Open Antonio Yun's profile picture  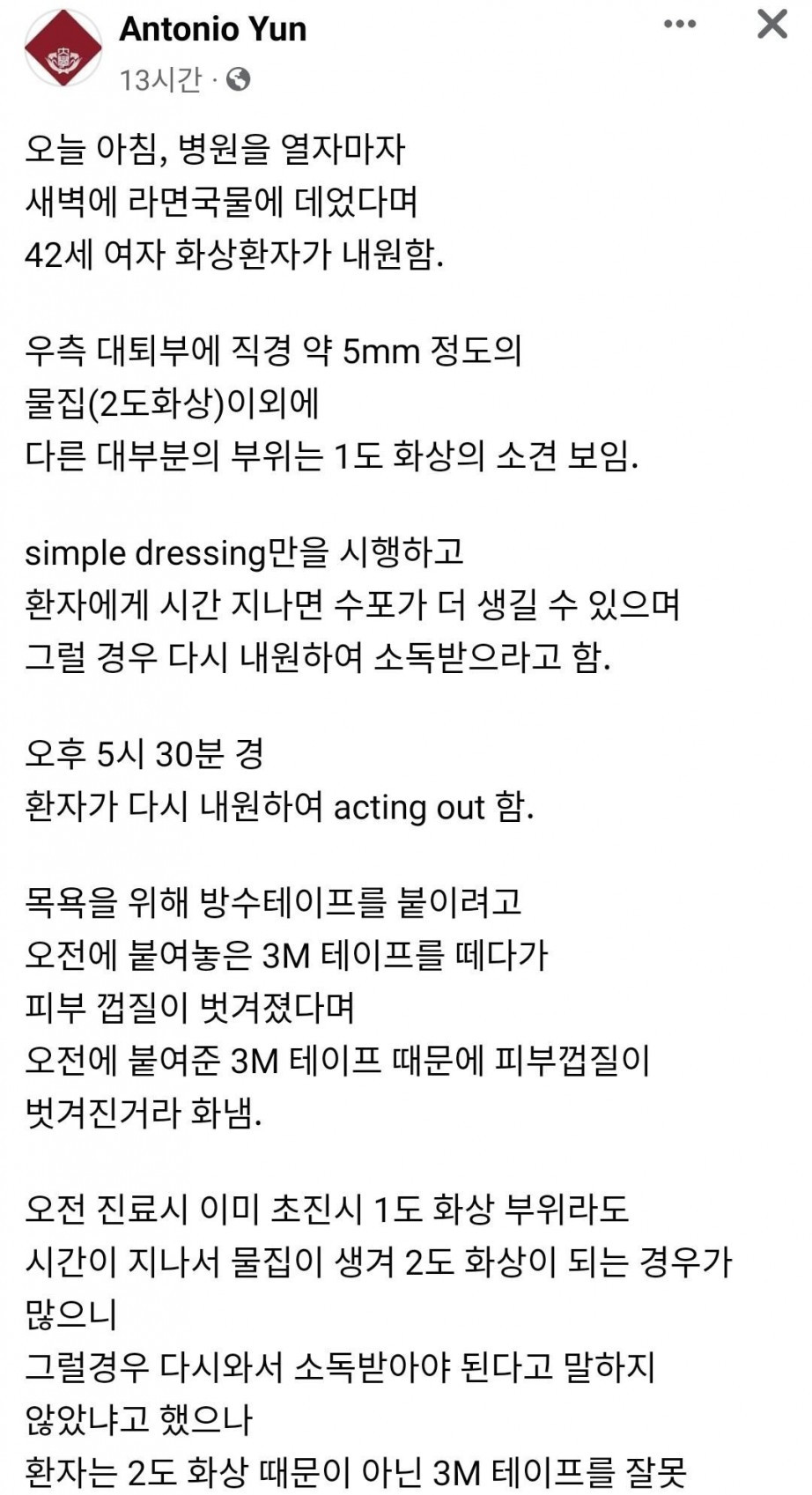tap(63, 48)
